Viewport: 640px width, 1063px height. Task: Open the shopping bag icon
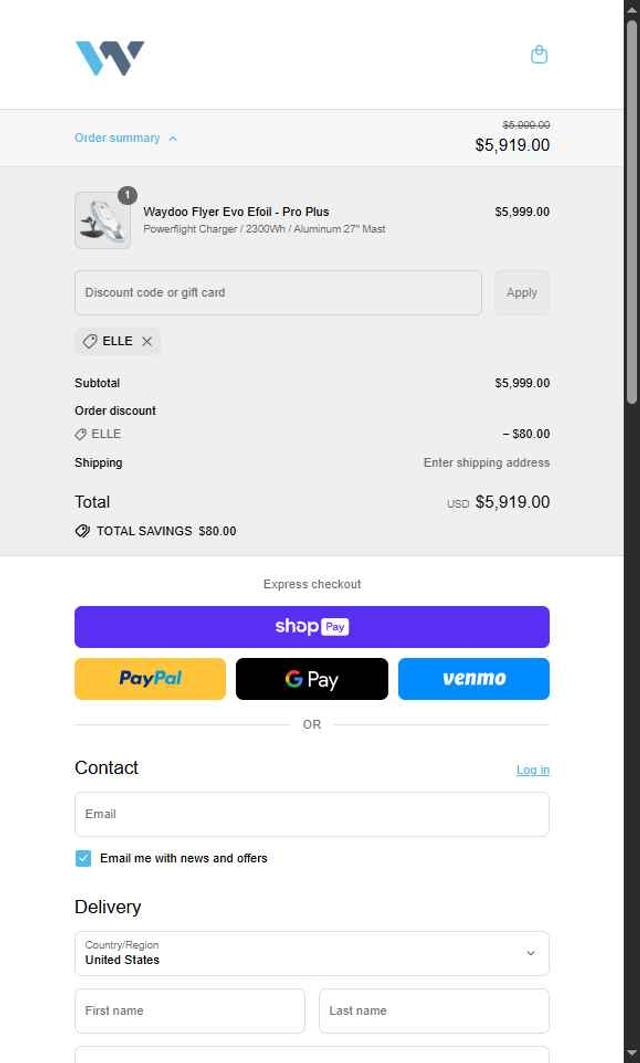coord(539,55)
